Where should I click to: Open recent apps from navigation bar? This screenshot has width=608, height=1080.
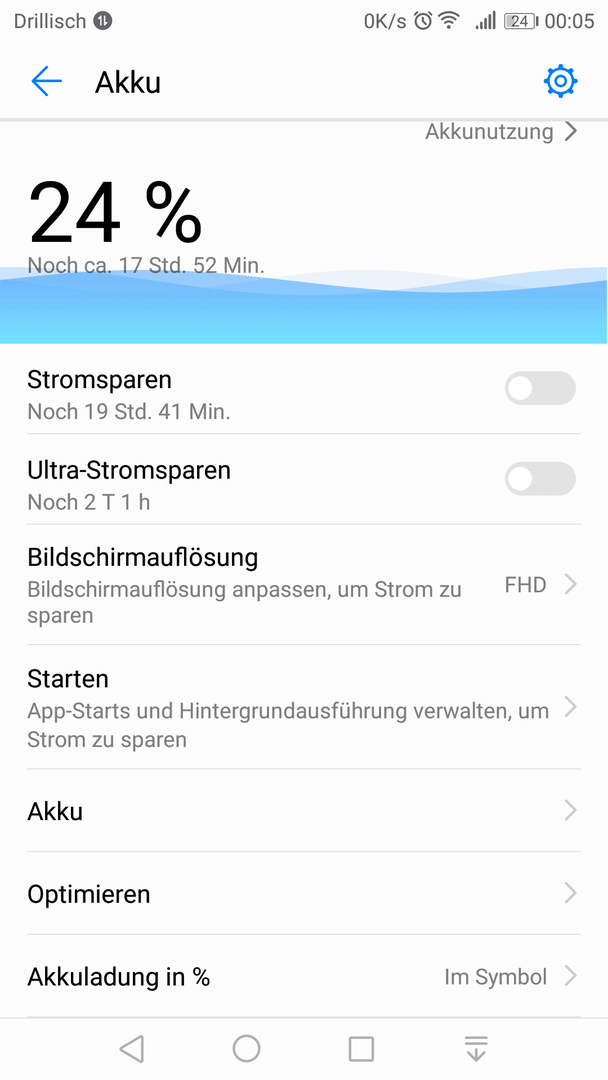coord(361,1048)
